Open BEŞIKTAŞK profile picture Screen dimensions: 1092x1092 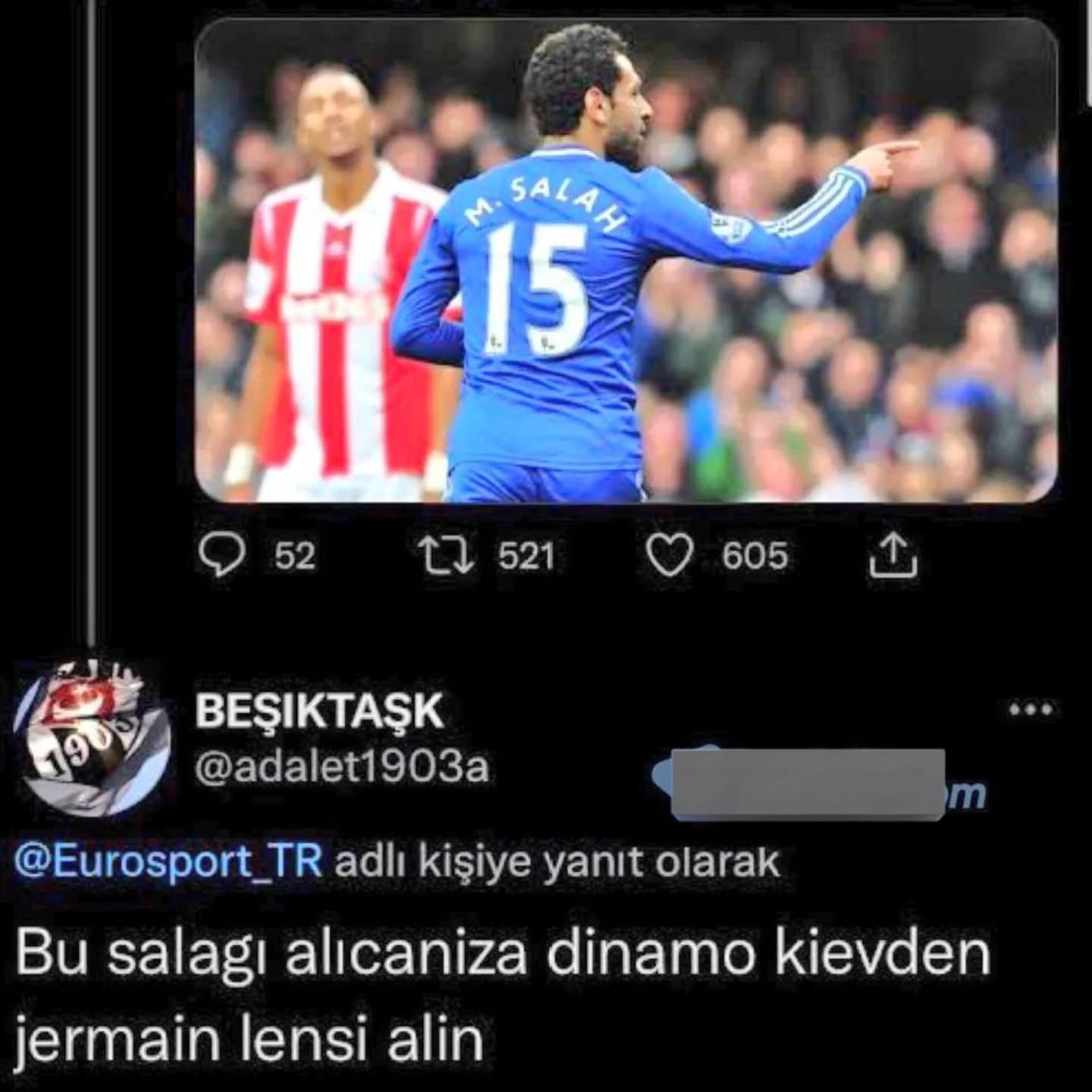tap(95, 739)
